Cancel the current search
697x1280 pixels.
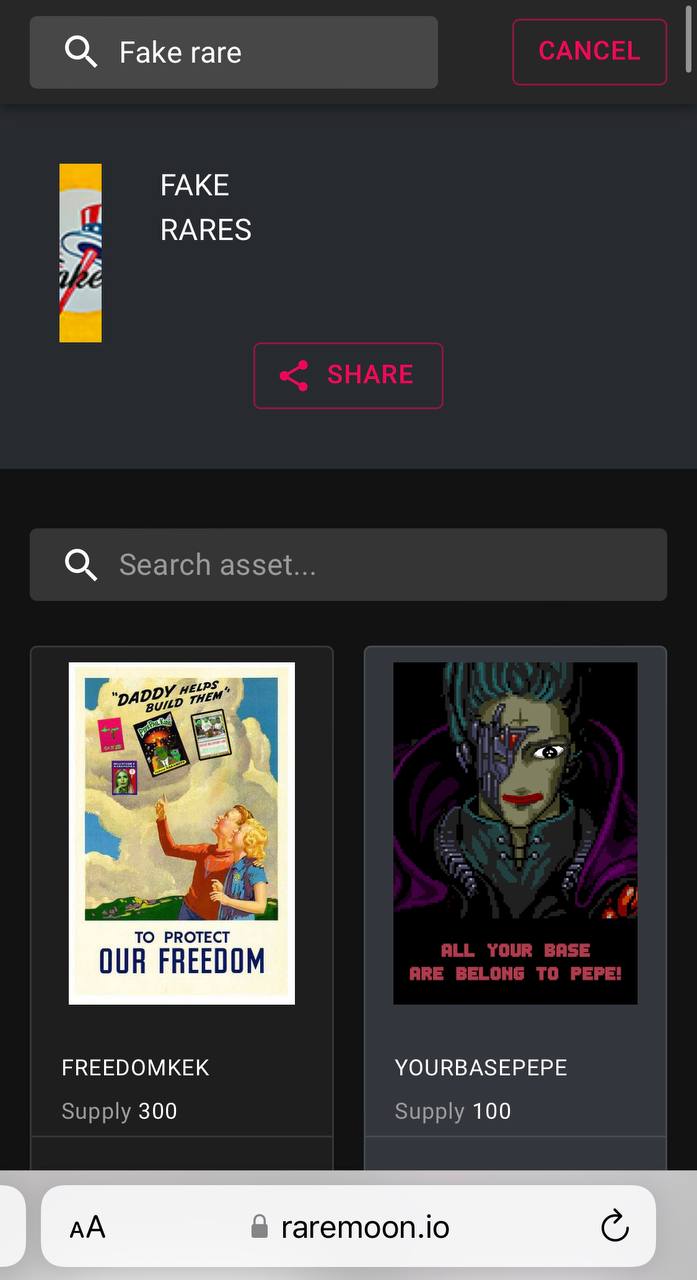pos(589,51)
